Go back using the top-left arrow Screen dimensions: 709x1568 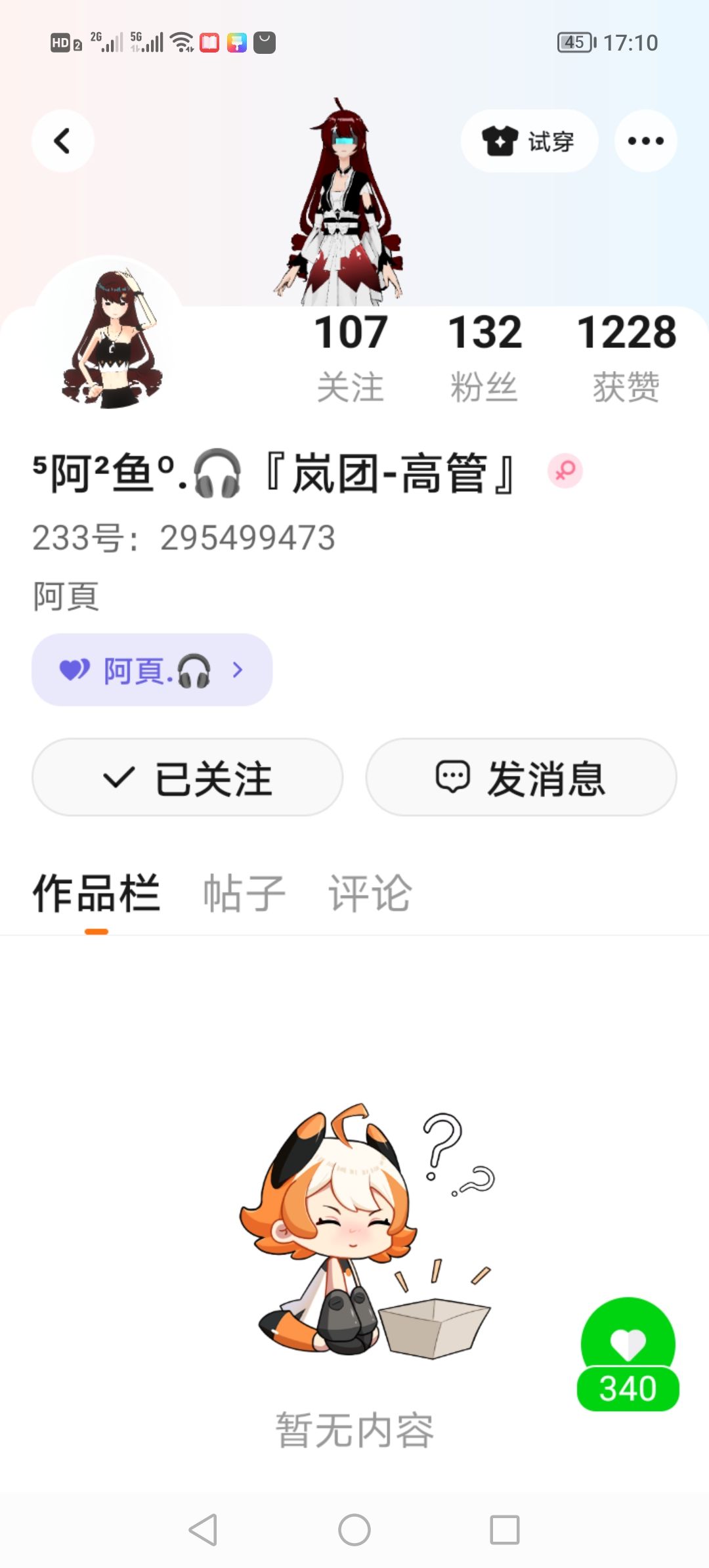coord(62,141)
